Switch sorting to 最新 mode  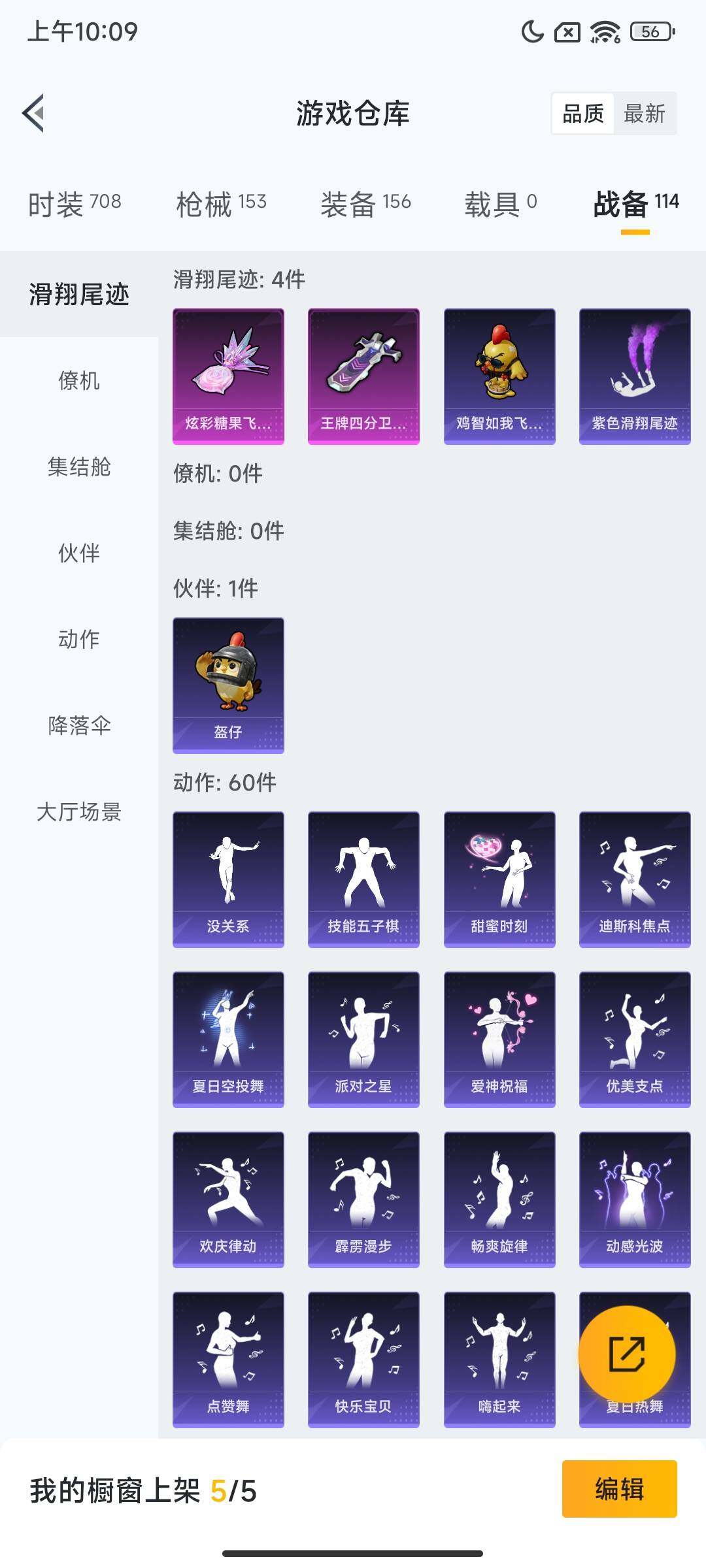(644, 114)
